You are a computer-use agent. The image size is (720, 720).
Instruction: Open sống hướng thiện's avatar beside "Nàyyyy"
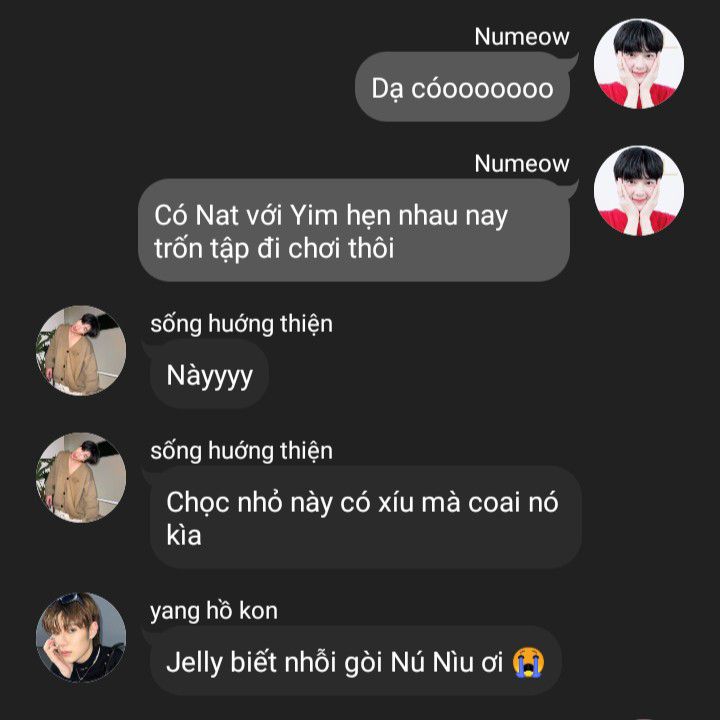point(81,351)
